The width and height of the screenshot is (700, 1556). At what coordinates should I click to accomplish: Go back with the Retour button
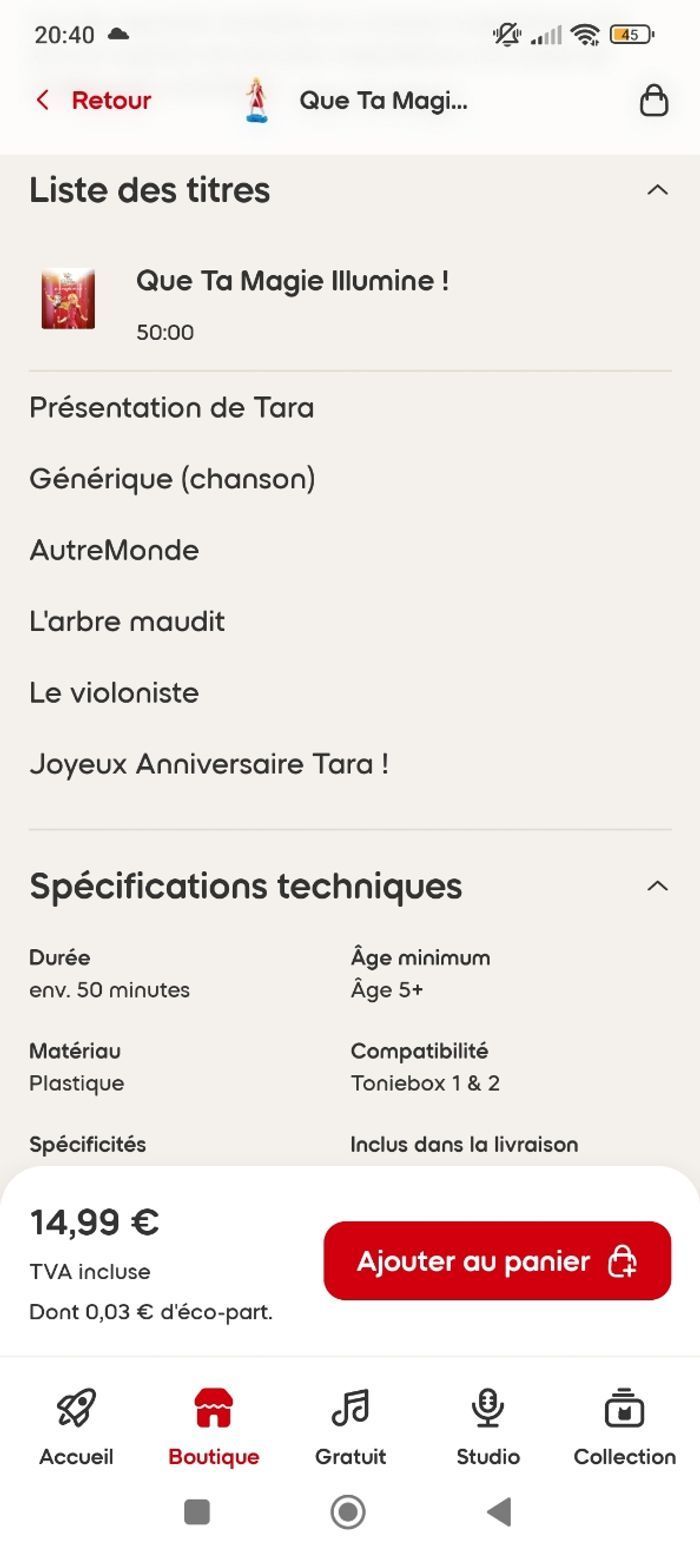tap(93, 100)
